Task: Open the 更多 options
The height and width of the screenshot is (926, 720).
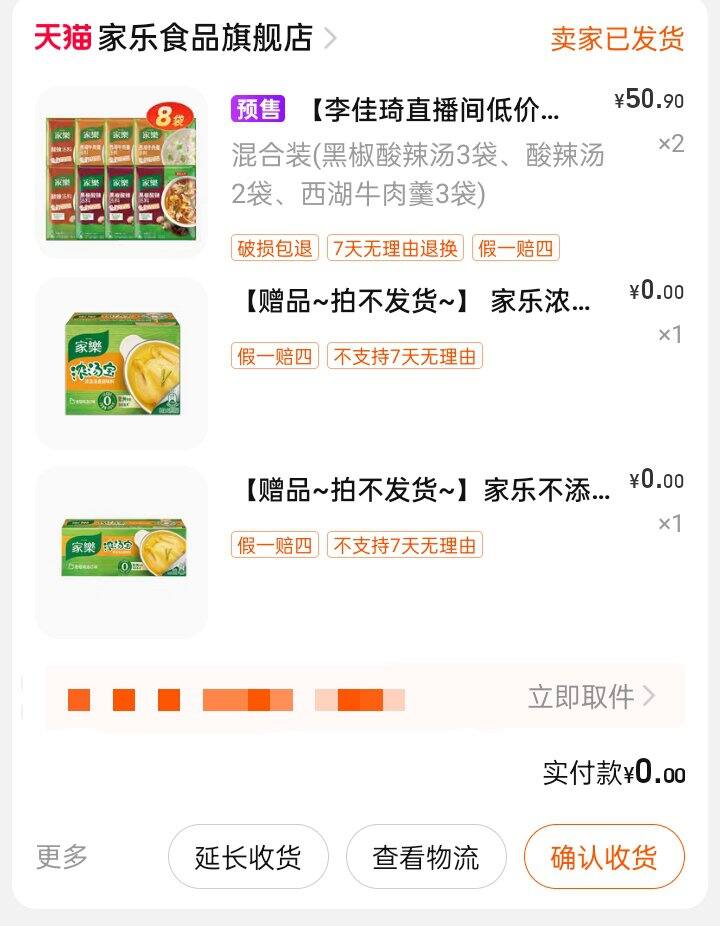Action: [x=62, y=857]
